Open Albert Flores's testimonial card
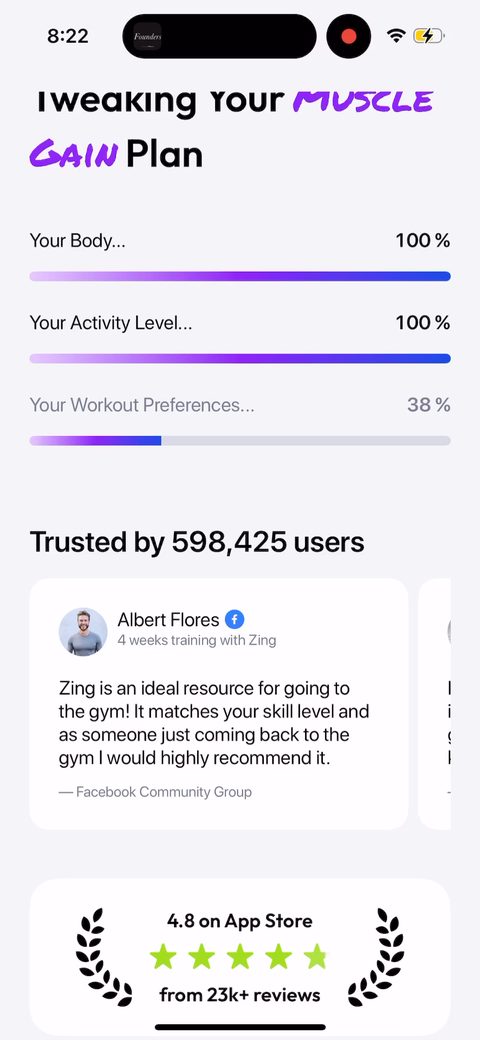480x1040 pixels. coord(219,704)
